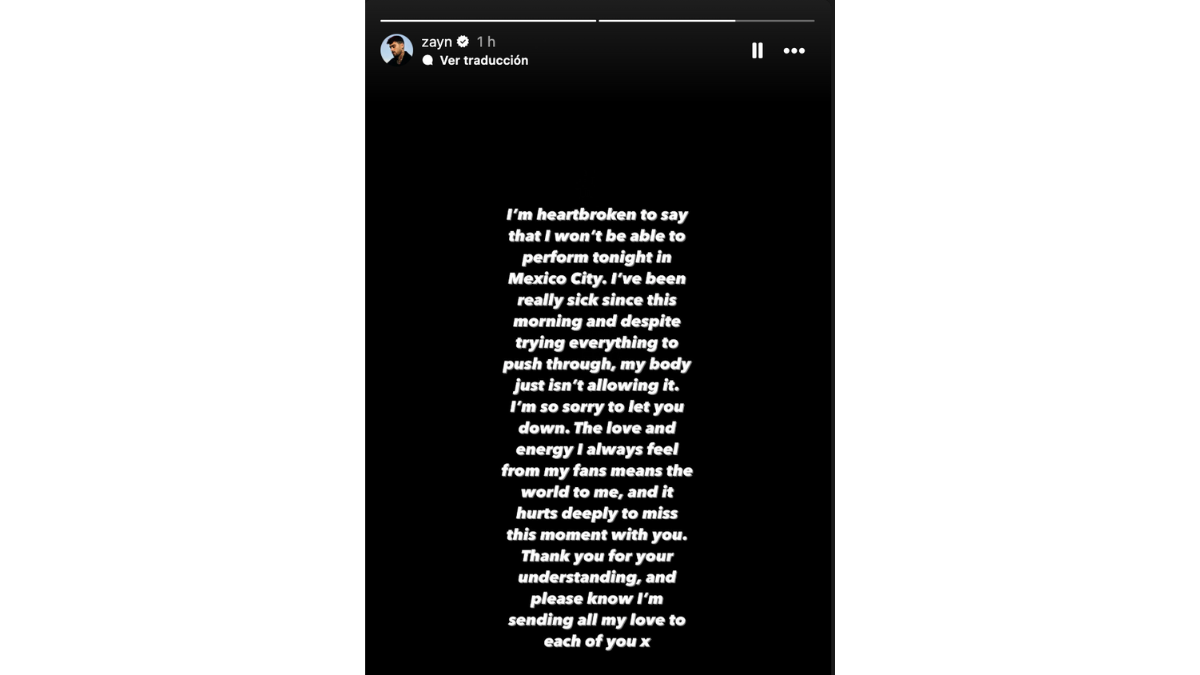
Task: Tap the zayn username
Action: coord(437,42)
